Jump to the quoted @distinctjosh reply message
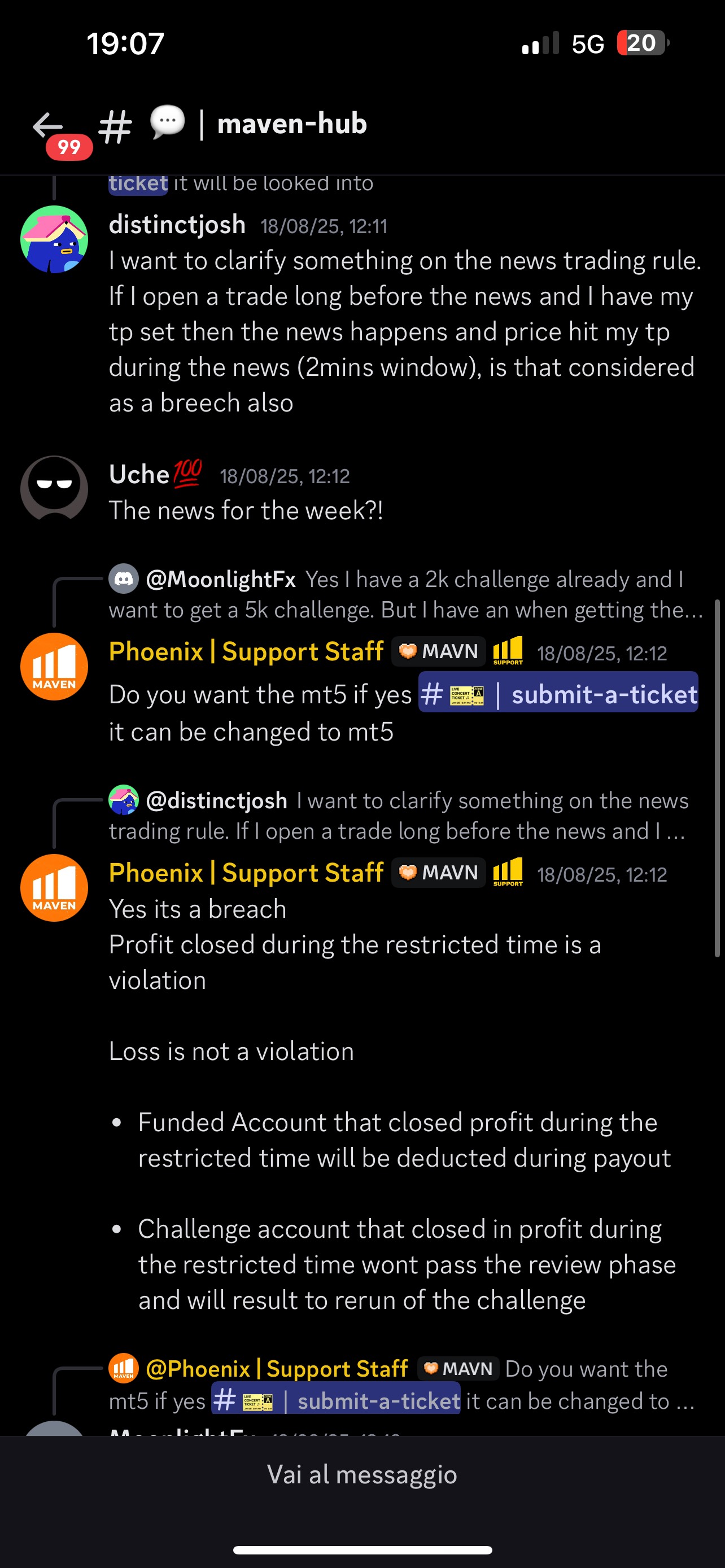This screenshot has height=1568, width=725. point(402,816)
